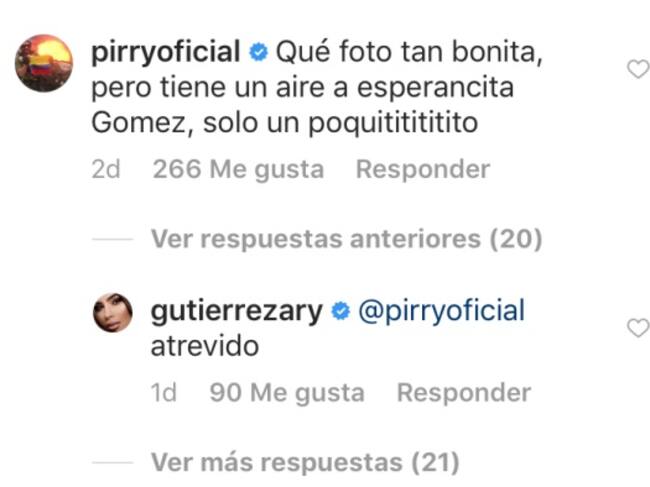Open the @pirryoficial mention link
650x487 pixels.
[440, 310]
